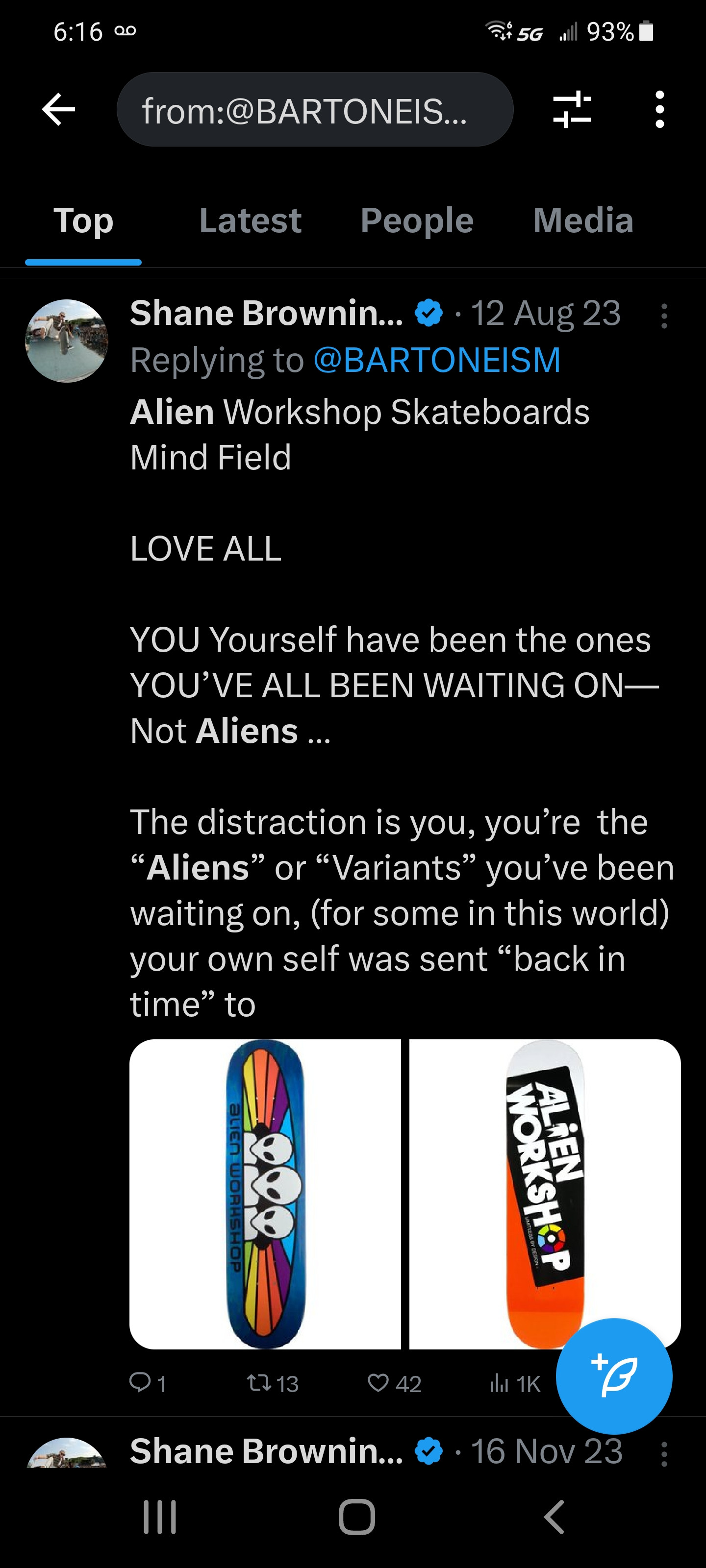Select the Top tab
This screenshot has width=706, height=1568.
(83, 220)
